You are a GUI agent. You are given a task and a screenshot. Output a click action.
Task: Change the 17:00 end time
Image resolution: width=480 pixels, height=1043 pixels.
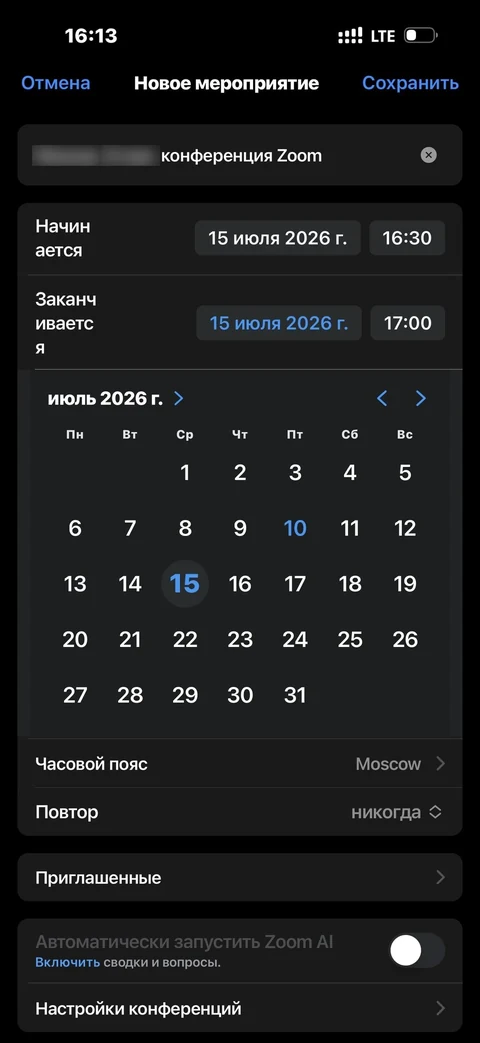tap(407, 323)
